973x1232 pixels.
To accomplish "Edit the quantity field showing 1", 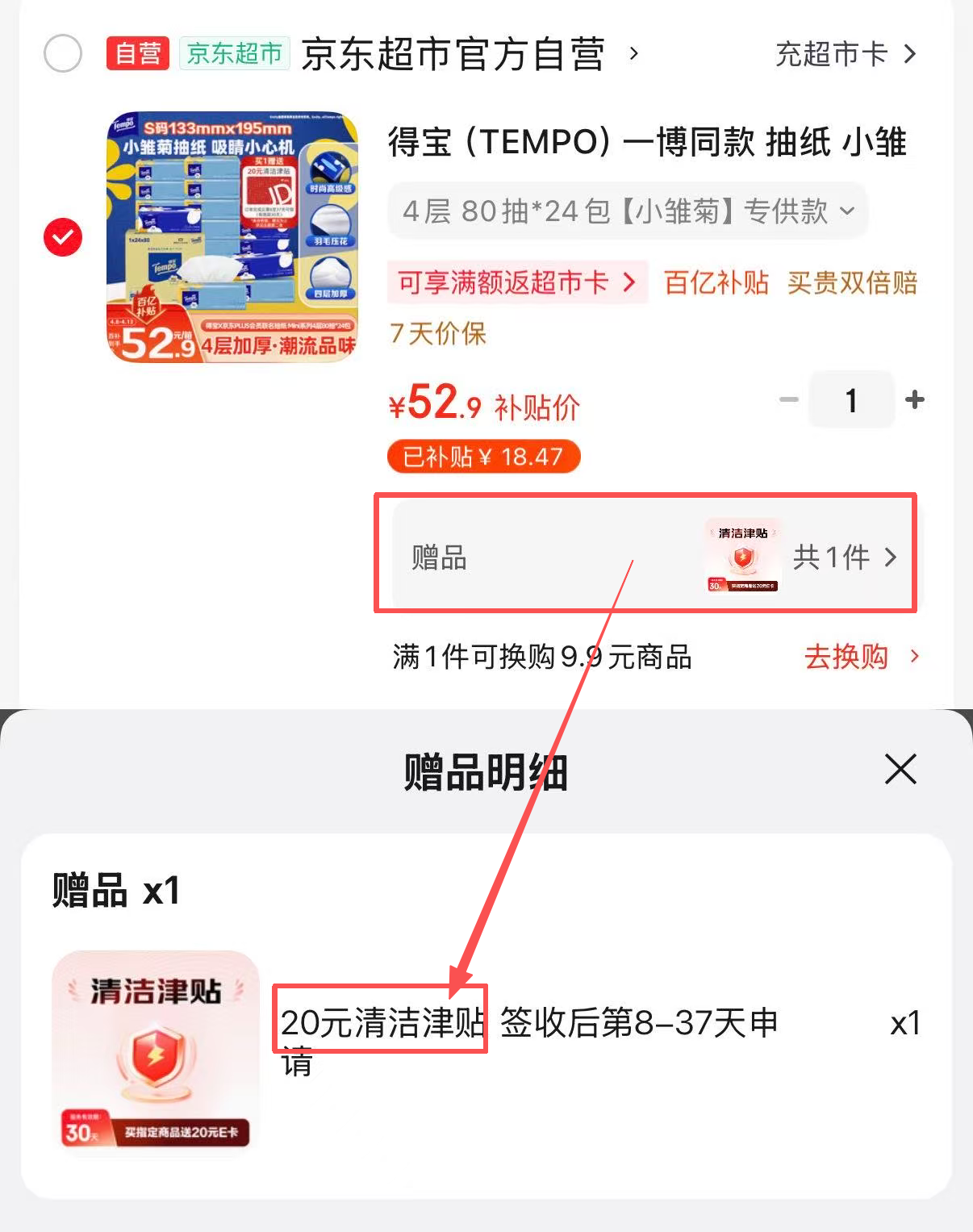I will coord(851,400).
